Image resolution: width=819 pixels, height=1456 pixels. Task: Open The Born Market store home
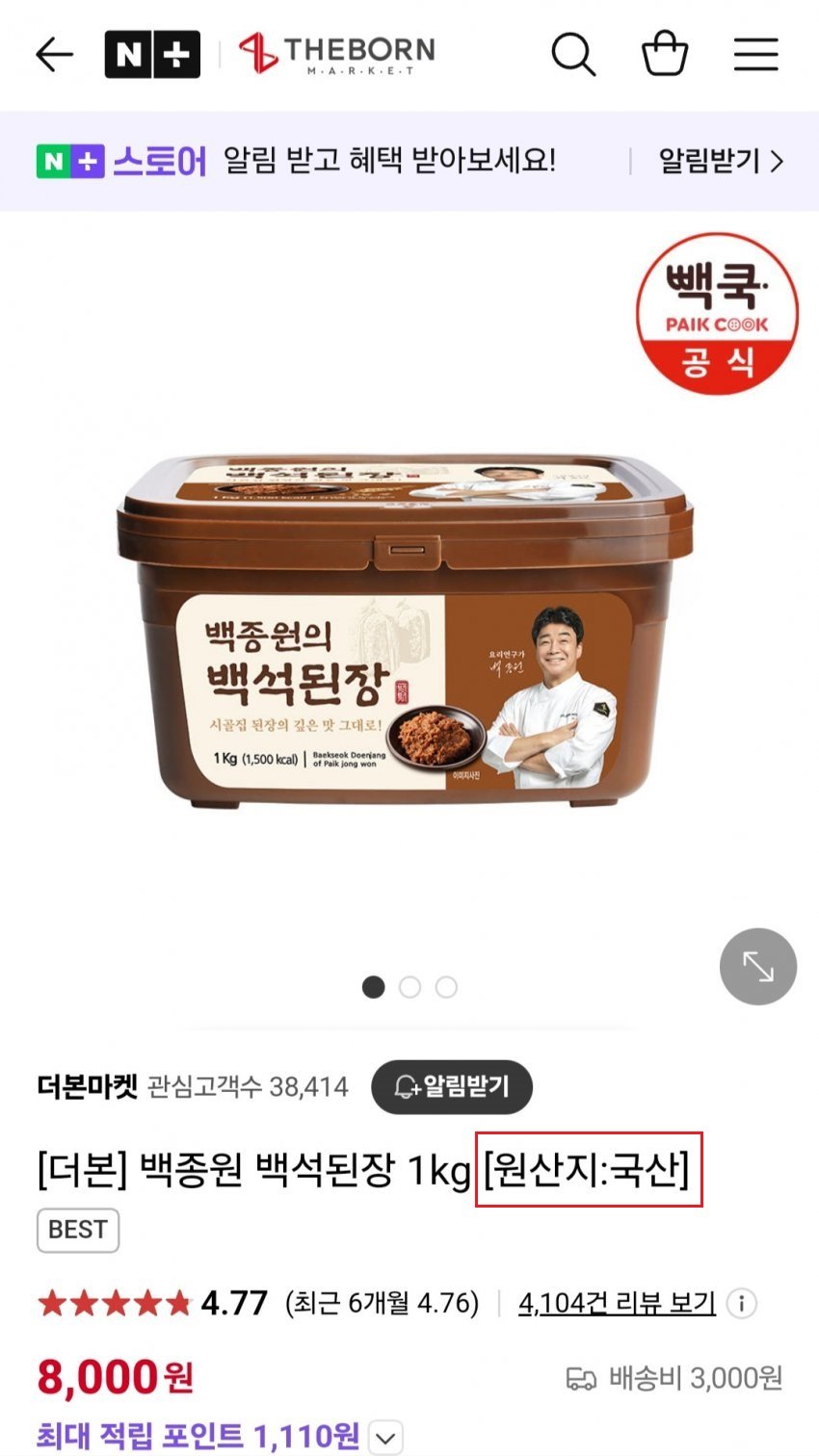pyautogui.click(x=337, y=54)
